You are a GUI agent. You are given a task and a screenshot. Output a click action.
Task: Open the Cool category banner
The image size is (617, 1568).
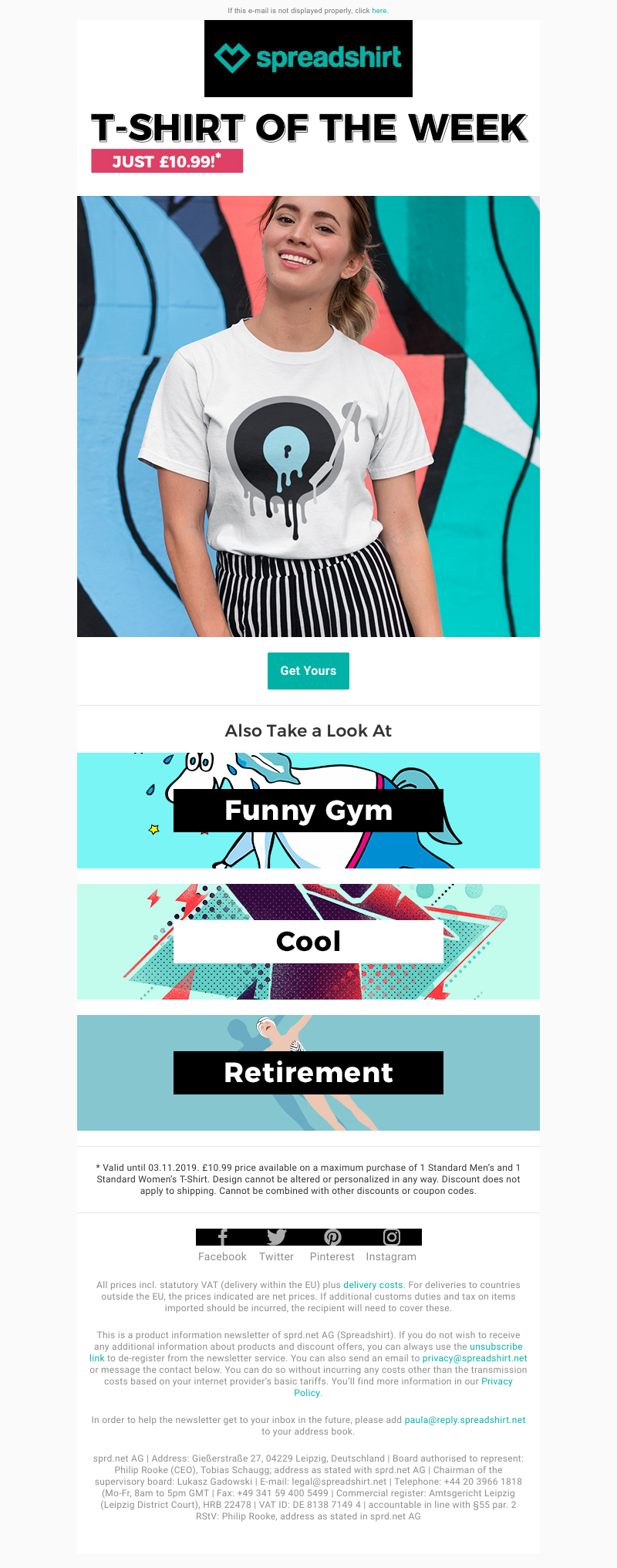tap(308, 942)
